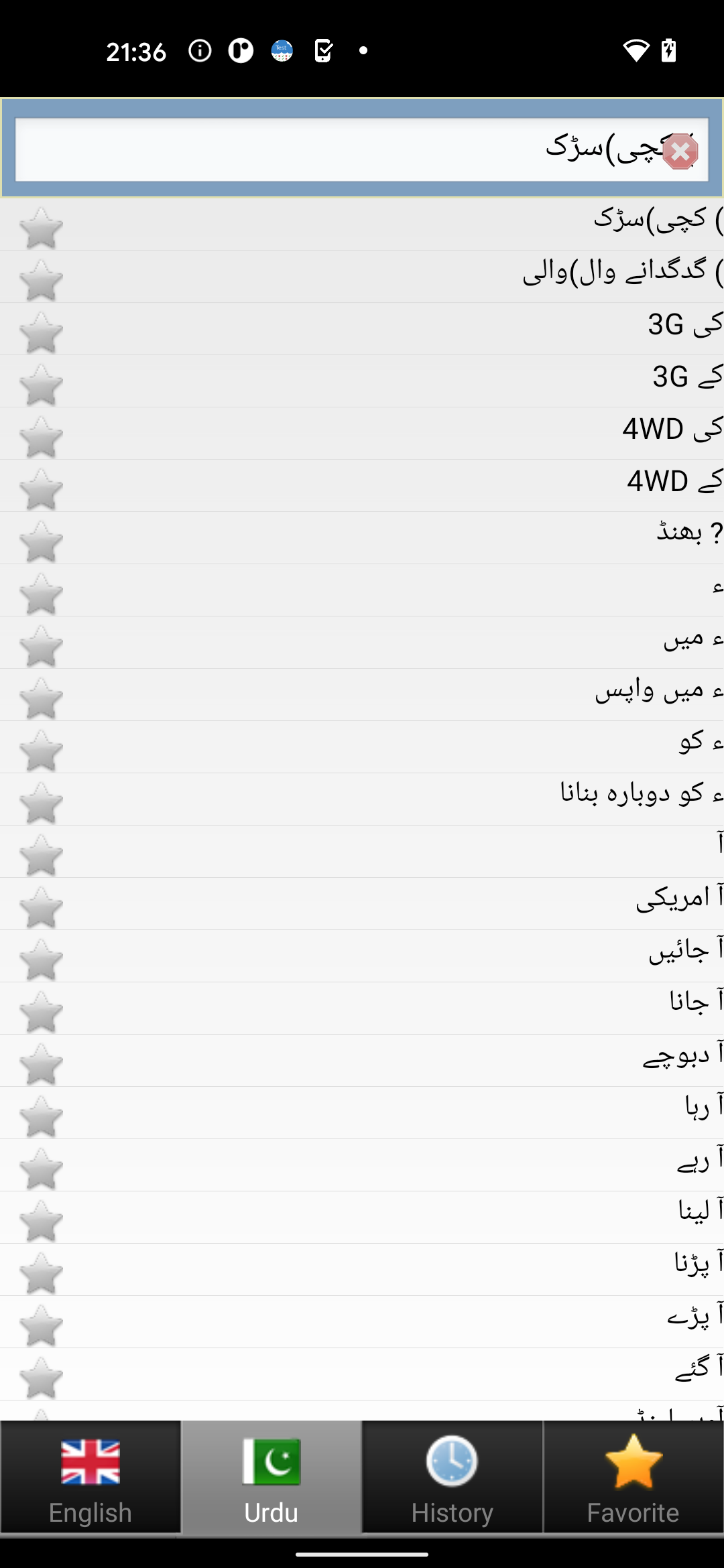
Task: Switch to the English tab
Action: pyautogui.click(x=90, y=1477)
